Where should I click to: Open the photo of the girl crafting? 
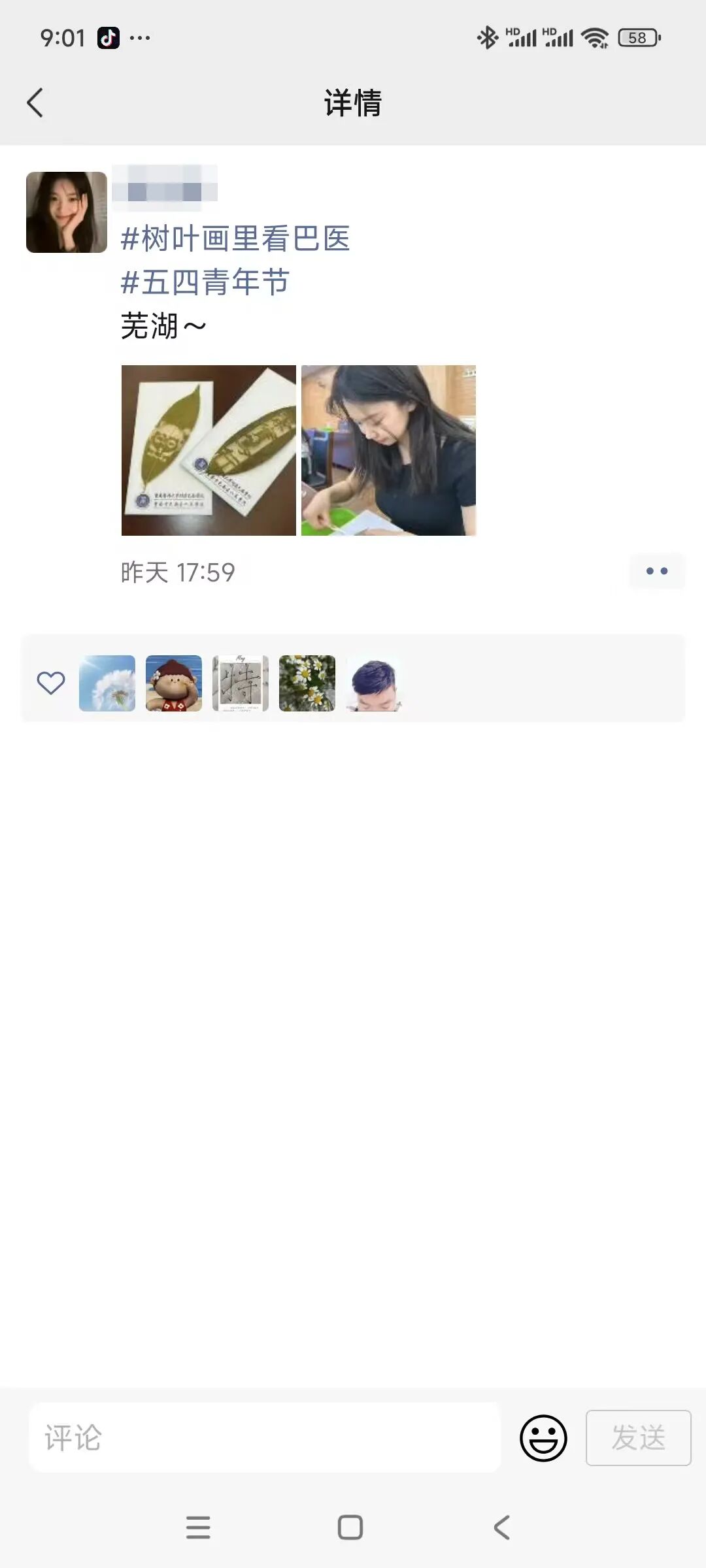pos(389,449)
